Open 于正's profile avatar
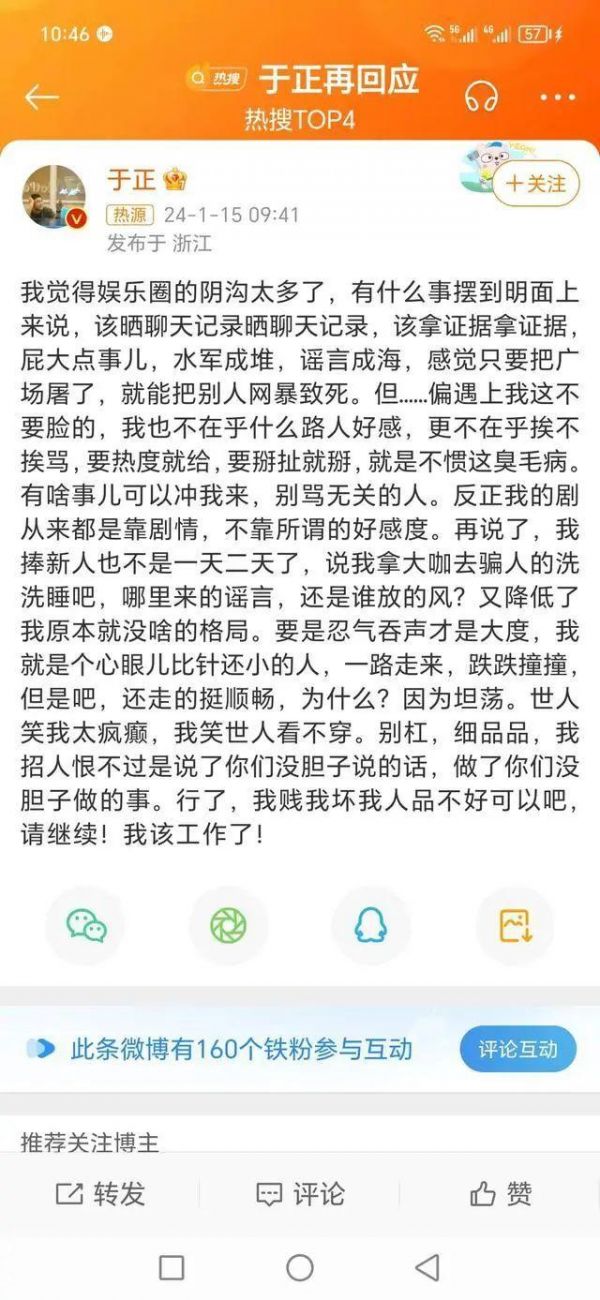600x1300 pixels. 54,197
